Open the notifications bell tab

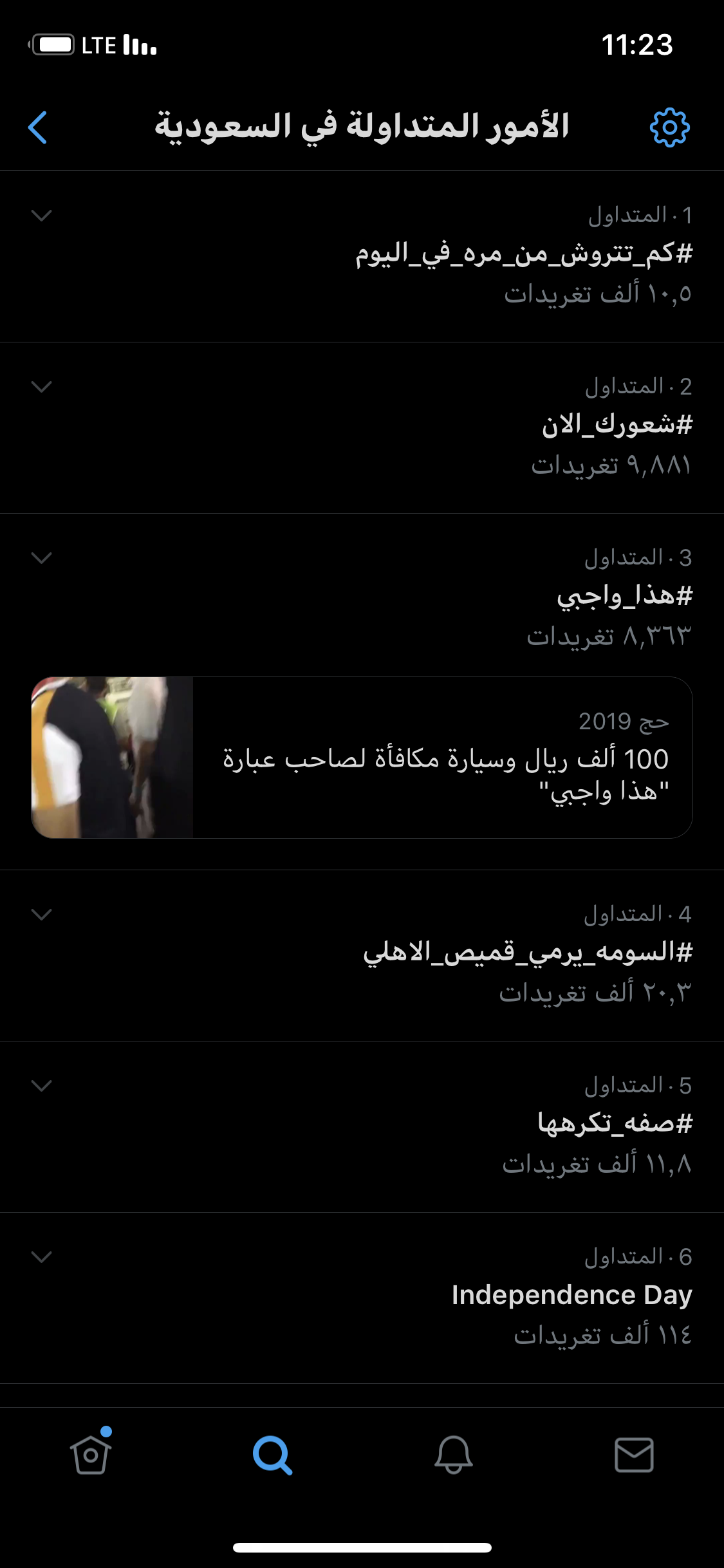pos(453,1455)
